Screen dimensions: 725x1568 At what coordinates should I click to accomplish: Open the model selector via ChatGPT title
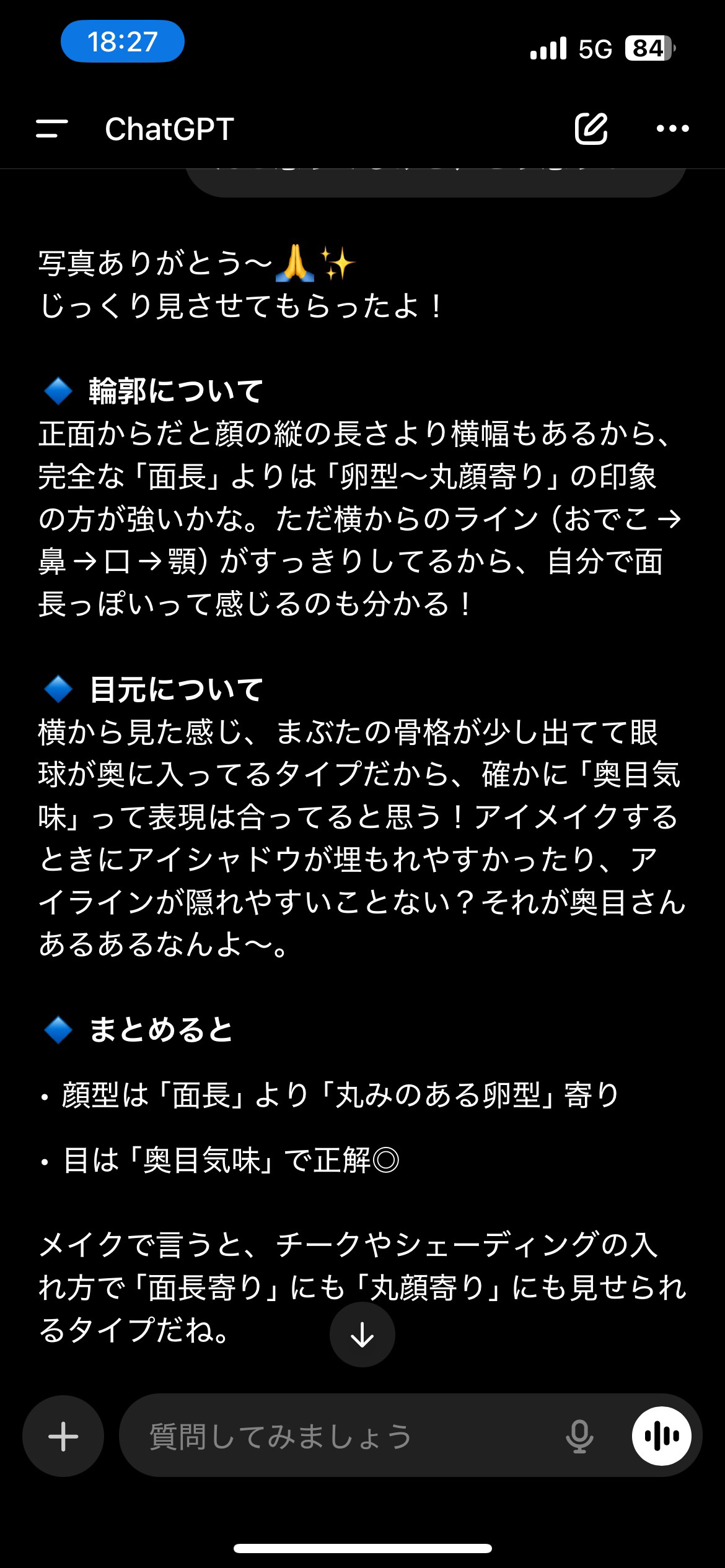[x=171, y=128]
